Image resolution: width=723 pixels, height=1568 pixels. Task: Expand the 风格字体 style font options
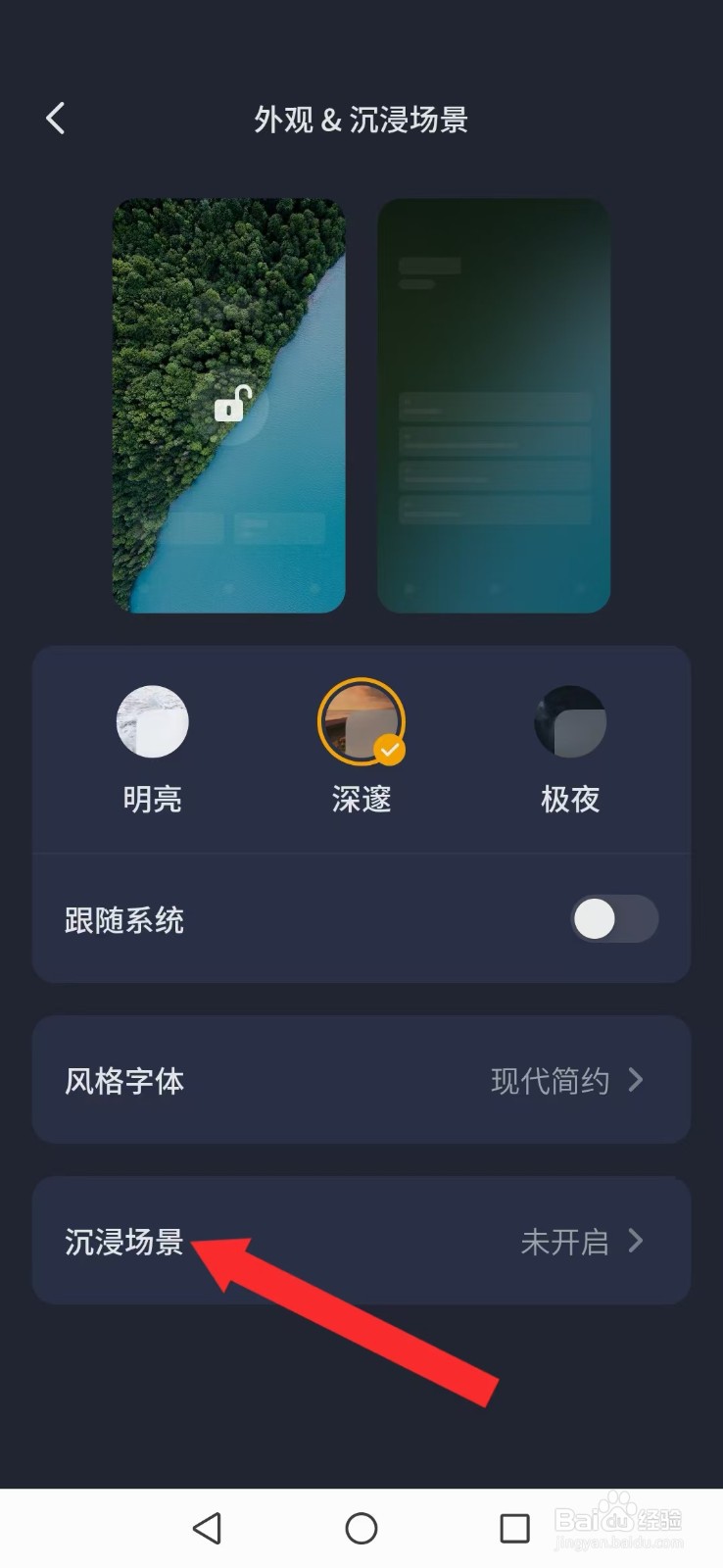point(361,1080)
